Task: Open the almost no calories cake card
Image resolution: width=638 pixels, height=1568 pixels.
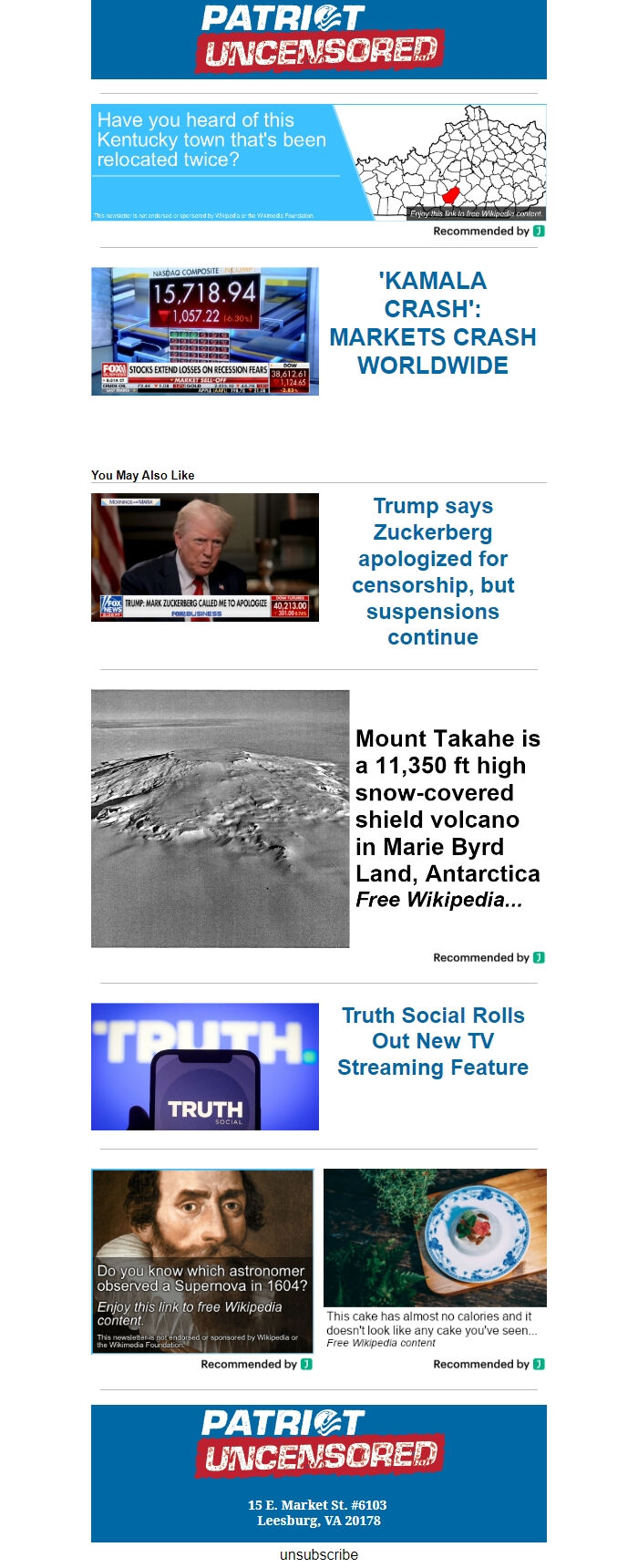Action: [435, 1258]
